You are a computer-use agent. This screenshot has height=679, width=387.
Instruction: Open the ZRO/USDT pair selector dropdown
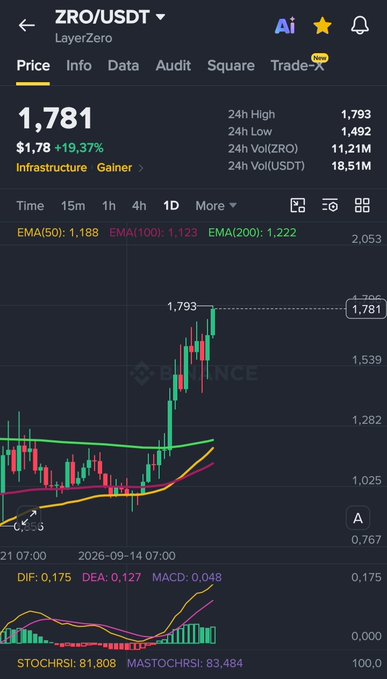[110, 17]
